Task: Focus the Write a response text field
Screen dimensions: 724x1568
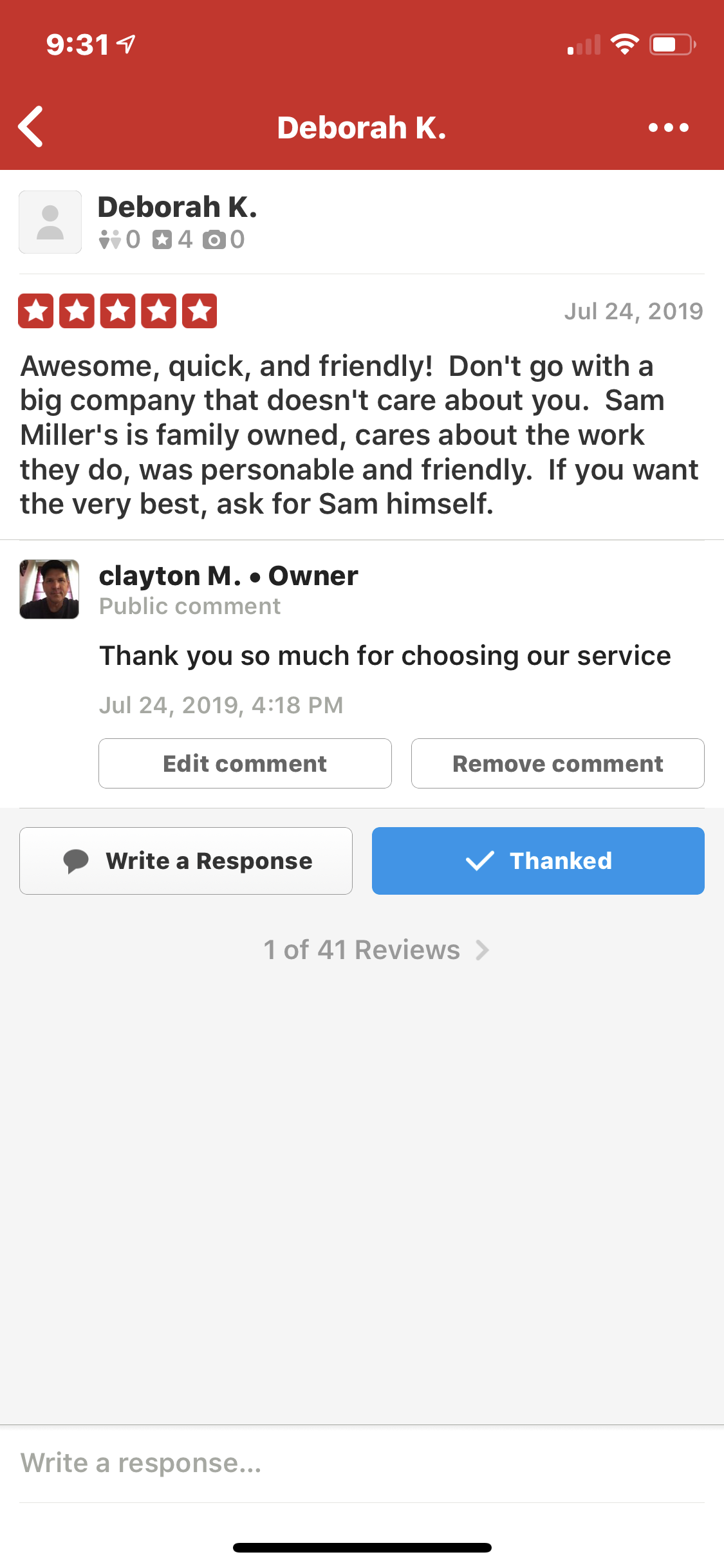Action: 360,1463
